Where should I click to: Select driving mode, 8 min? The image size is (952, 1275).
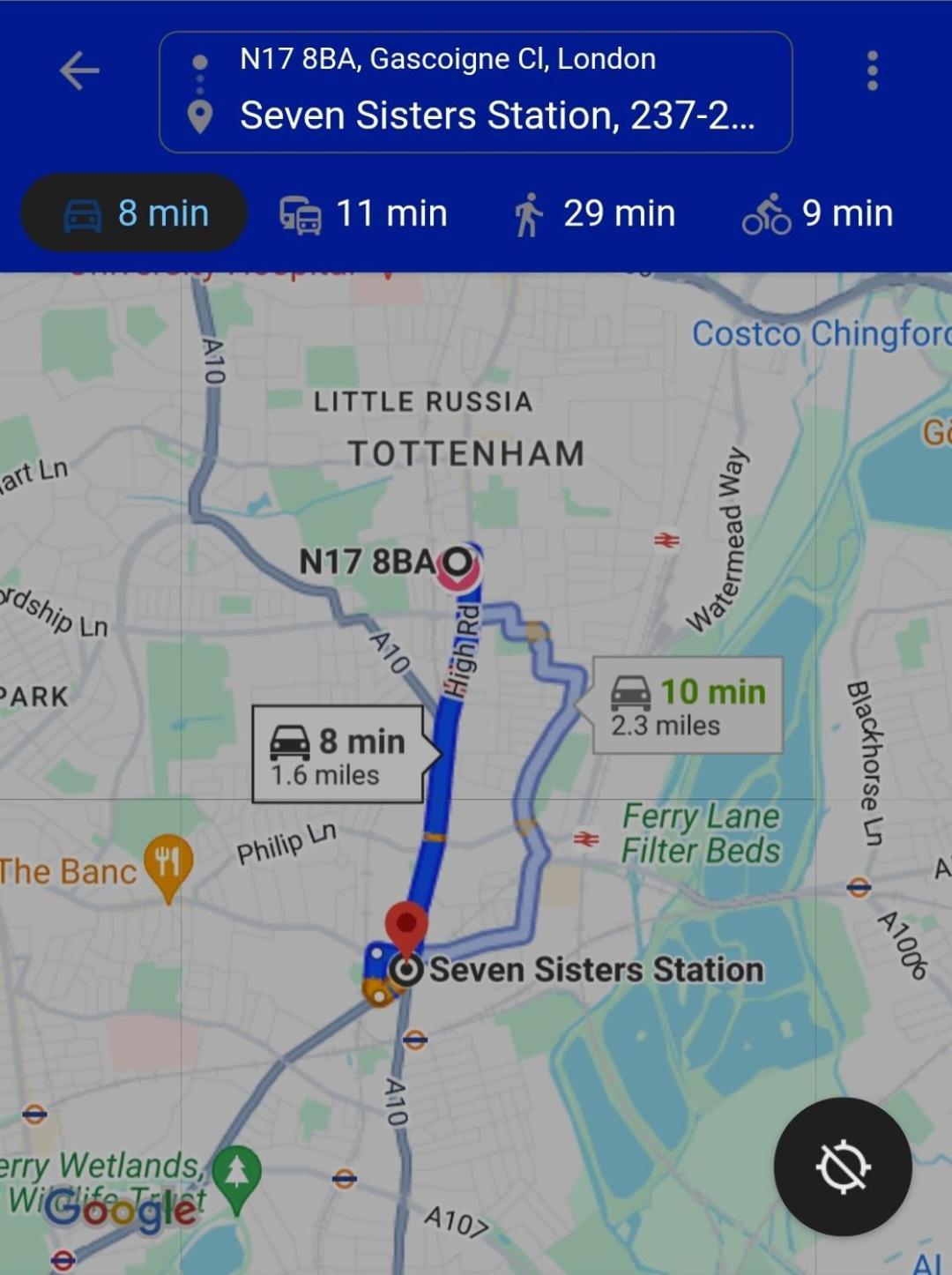134,213
